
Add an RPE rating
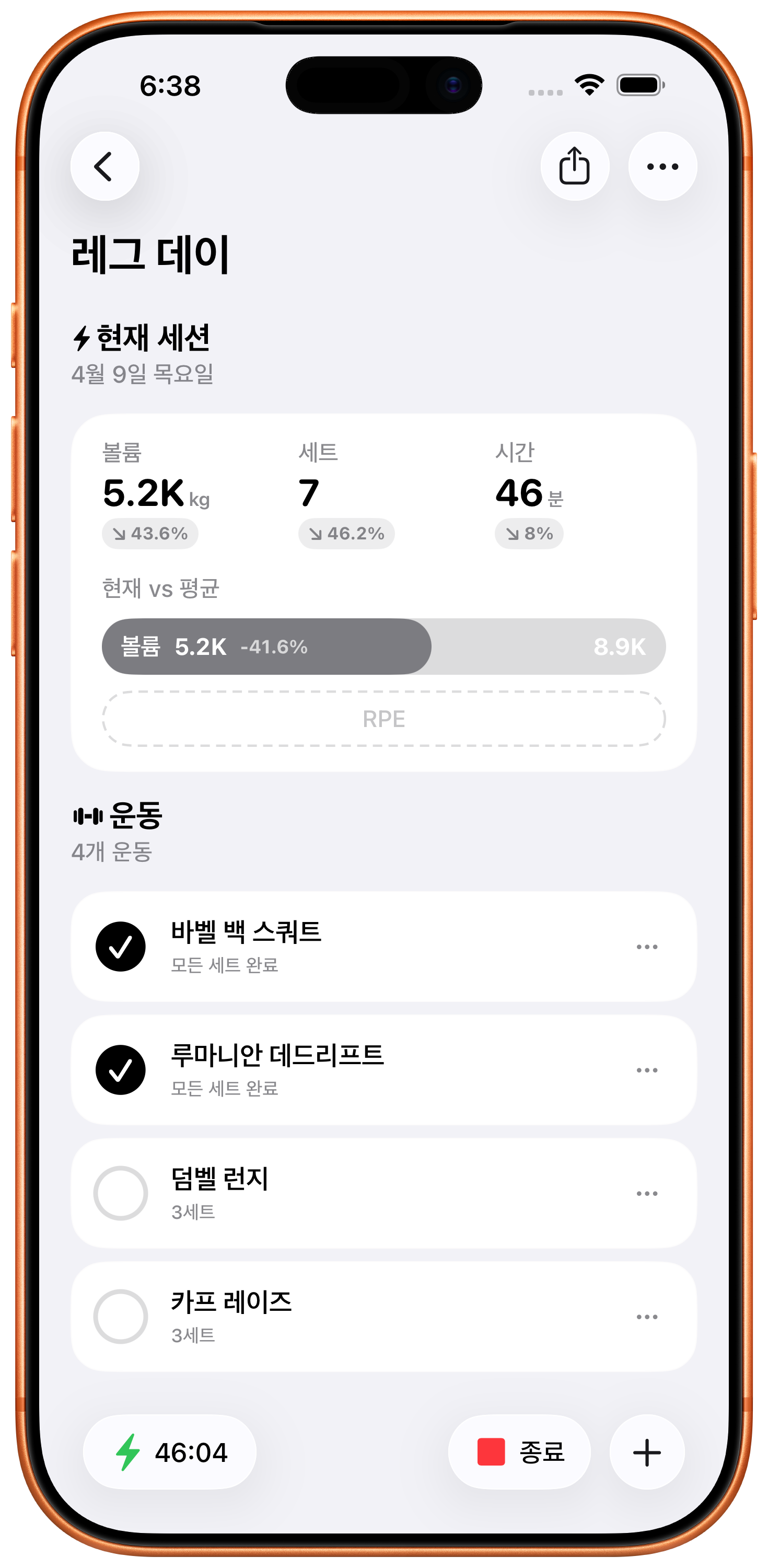[383, 719]
